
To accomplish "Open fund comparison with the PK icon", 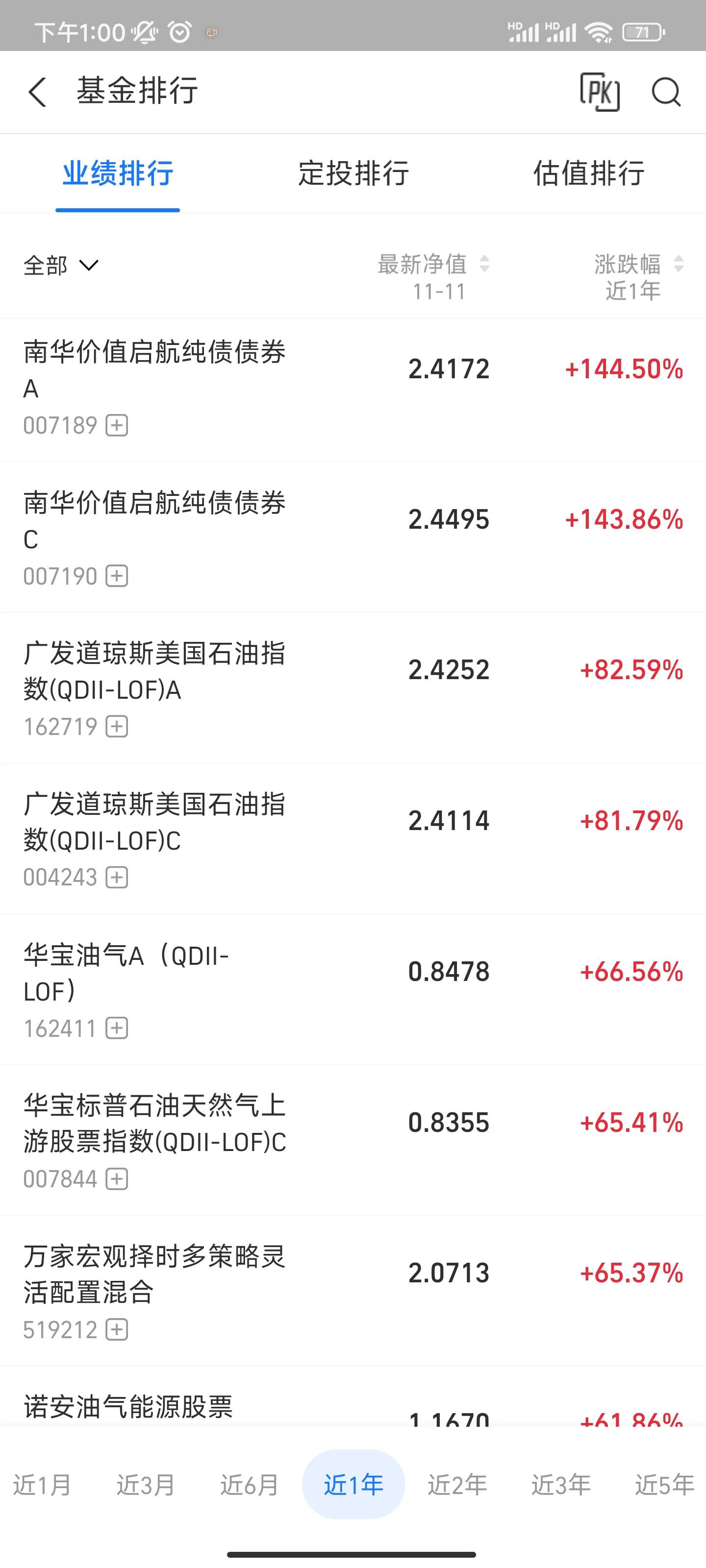I will 600,93.
